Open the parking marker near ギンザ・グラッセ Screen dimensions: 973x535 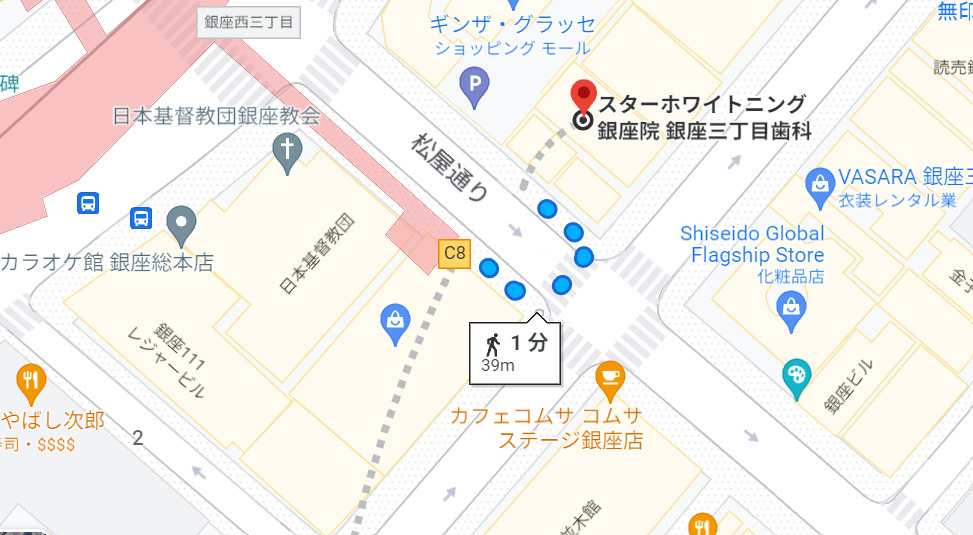pyautogui.click(x=474, y=87)
